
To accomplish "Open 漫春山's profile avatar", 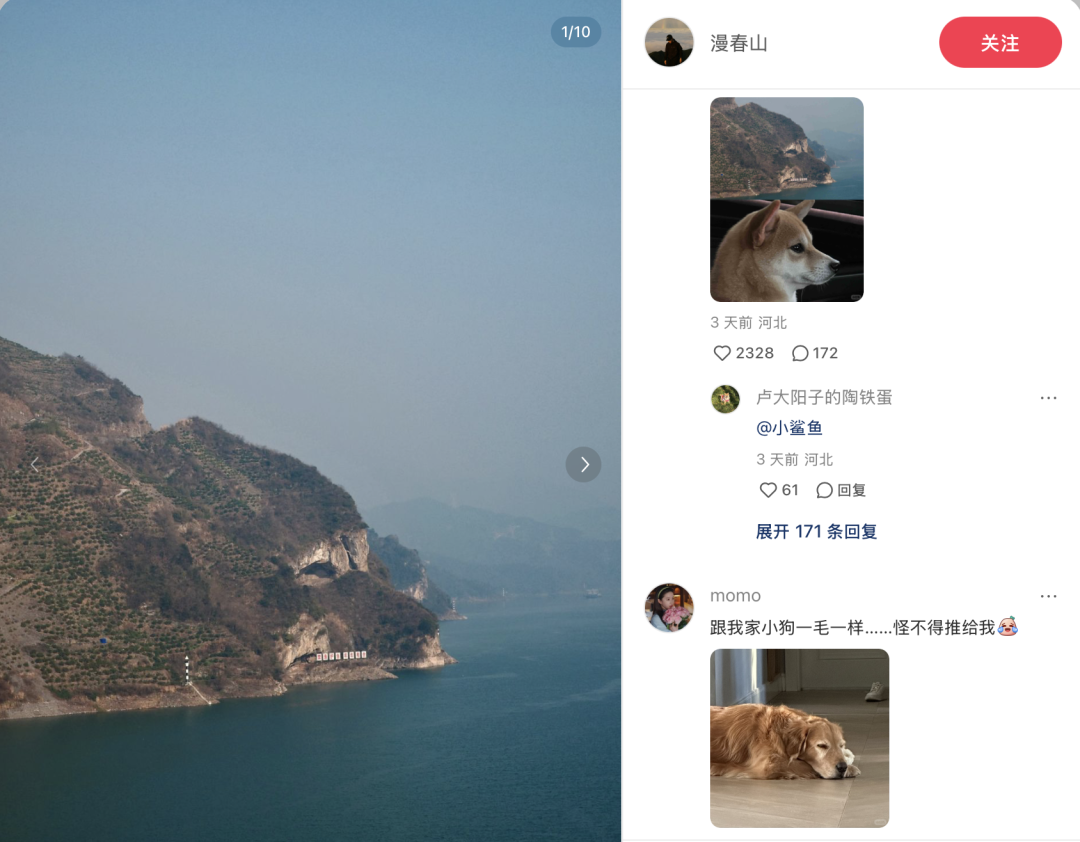I will [669, 43].
